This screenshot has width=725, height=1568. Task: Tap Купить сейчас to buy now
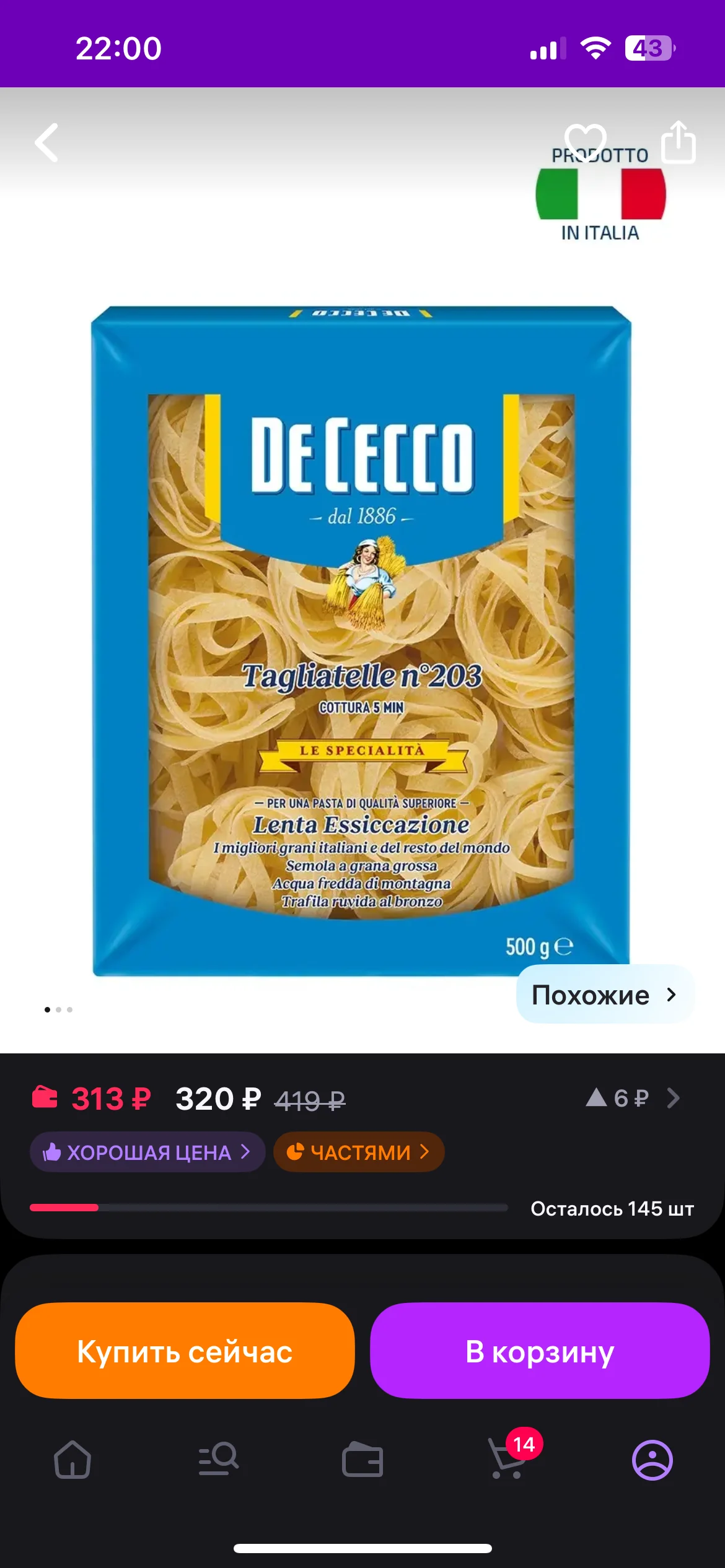click(x=185, y=1351)
